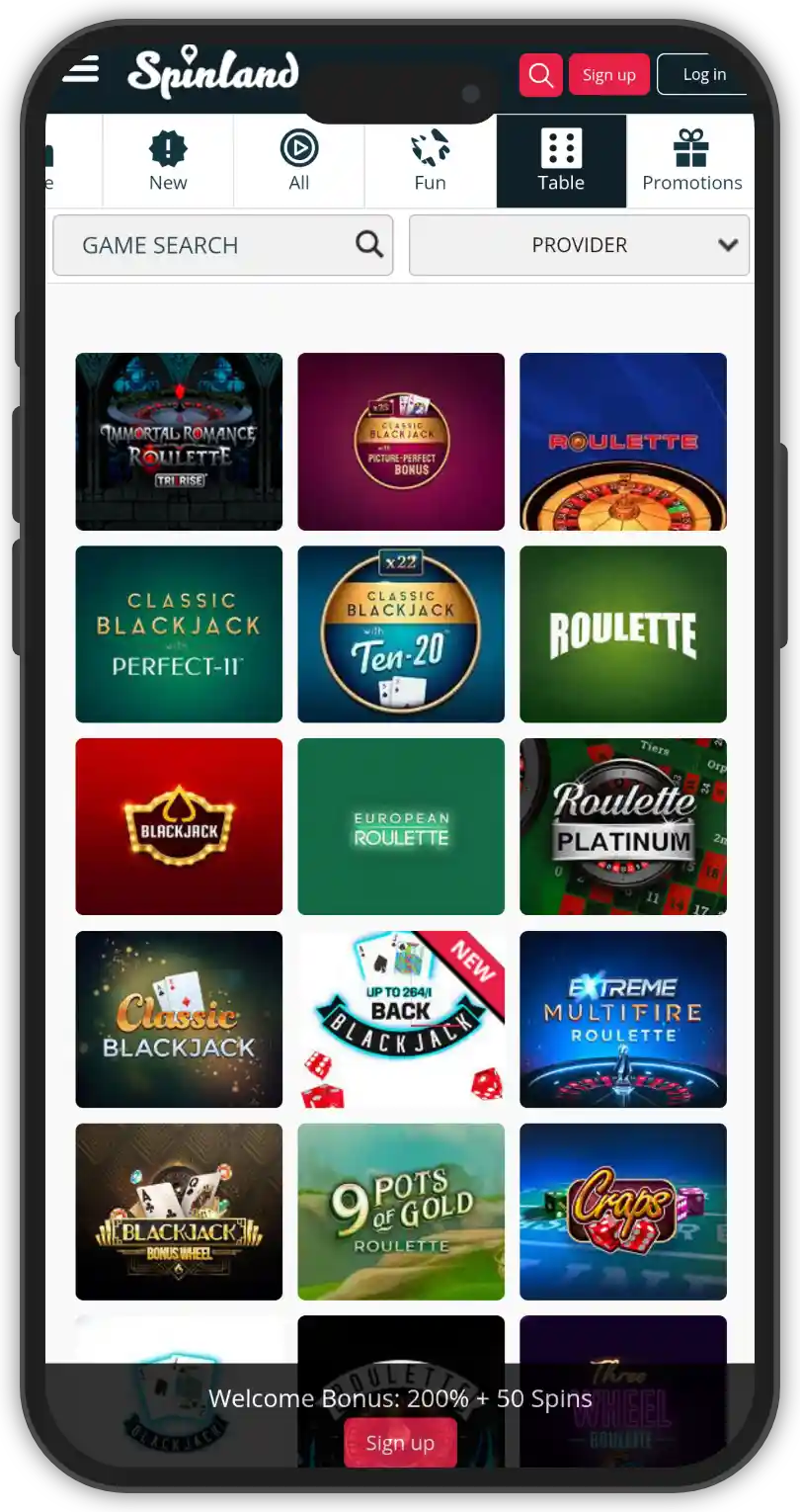Launch European Roulette
800x1512 pixels.
401,827
